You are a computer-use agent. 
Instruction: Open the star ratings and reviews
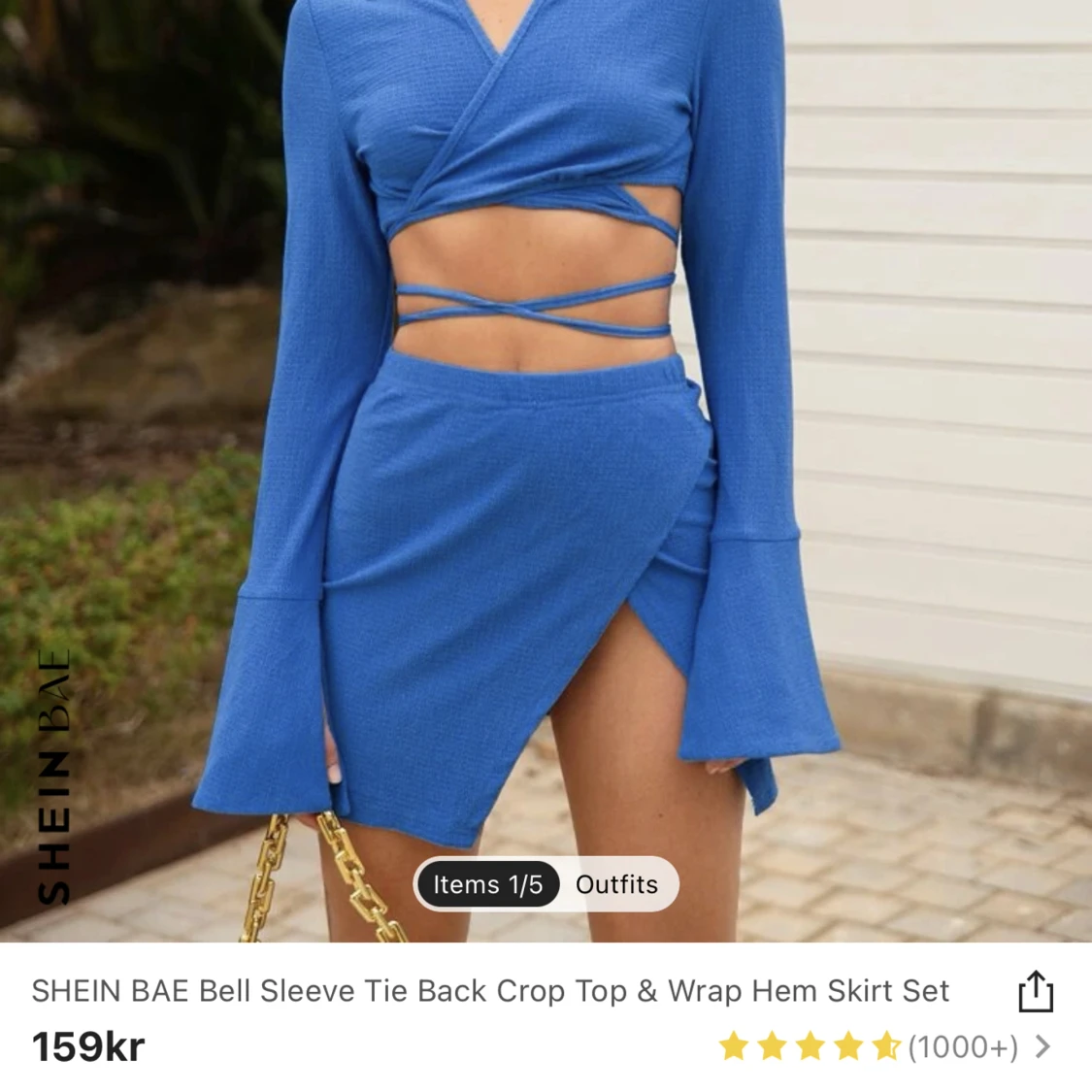coord(883,1046)
